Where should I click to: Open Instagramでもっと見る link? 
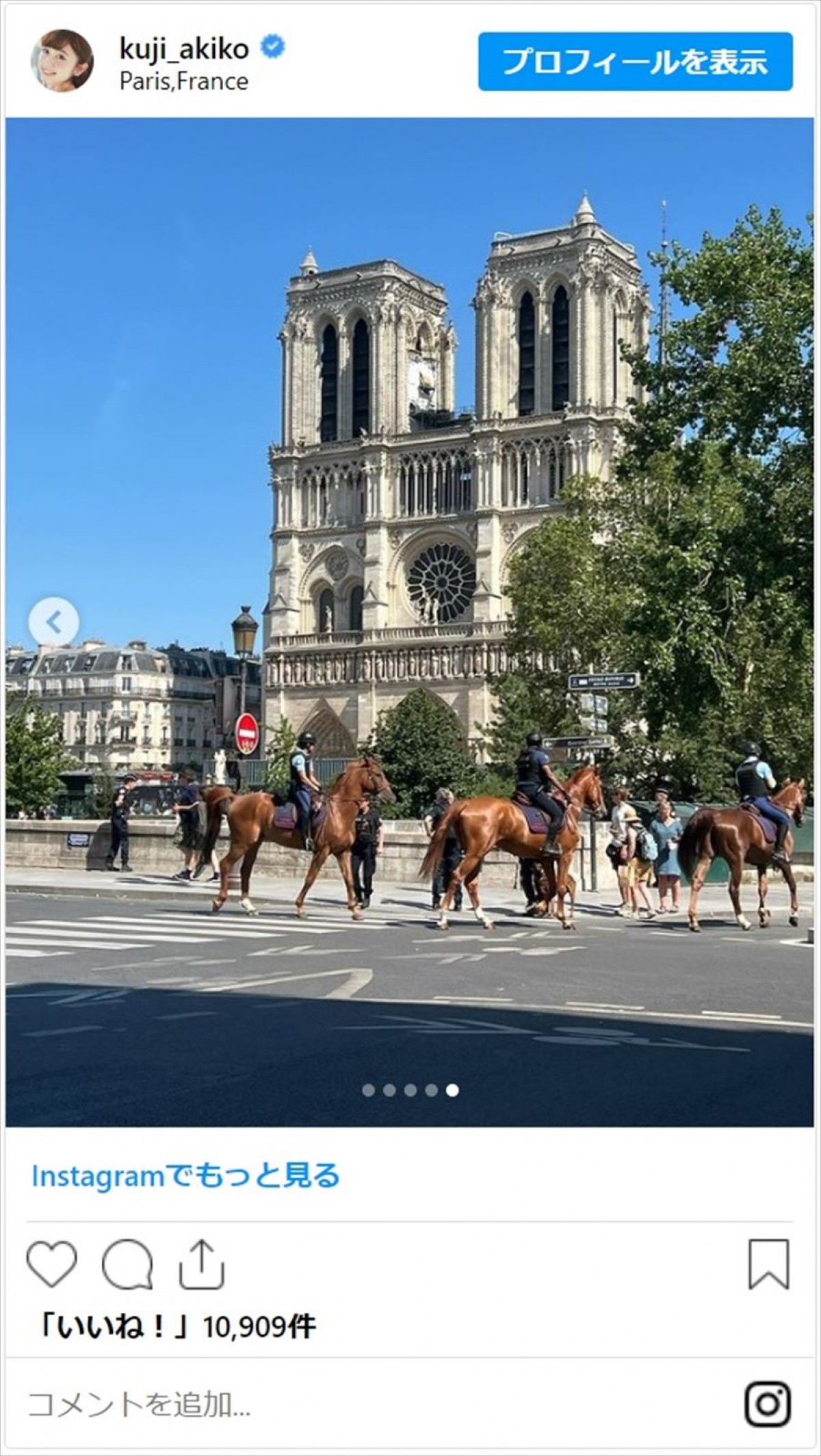185,1176
